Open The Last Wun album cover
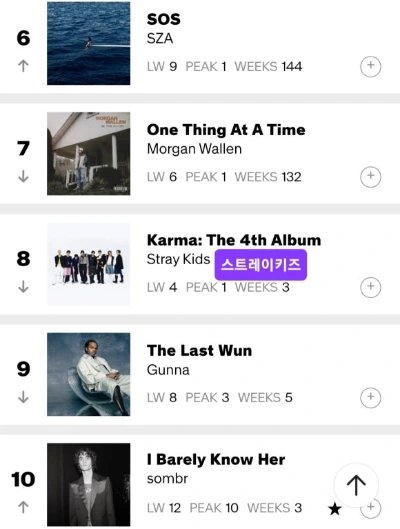 tap(88, 374)
